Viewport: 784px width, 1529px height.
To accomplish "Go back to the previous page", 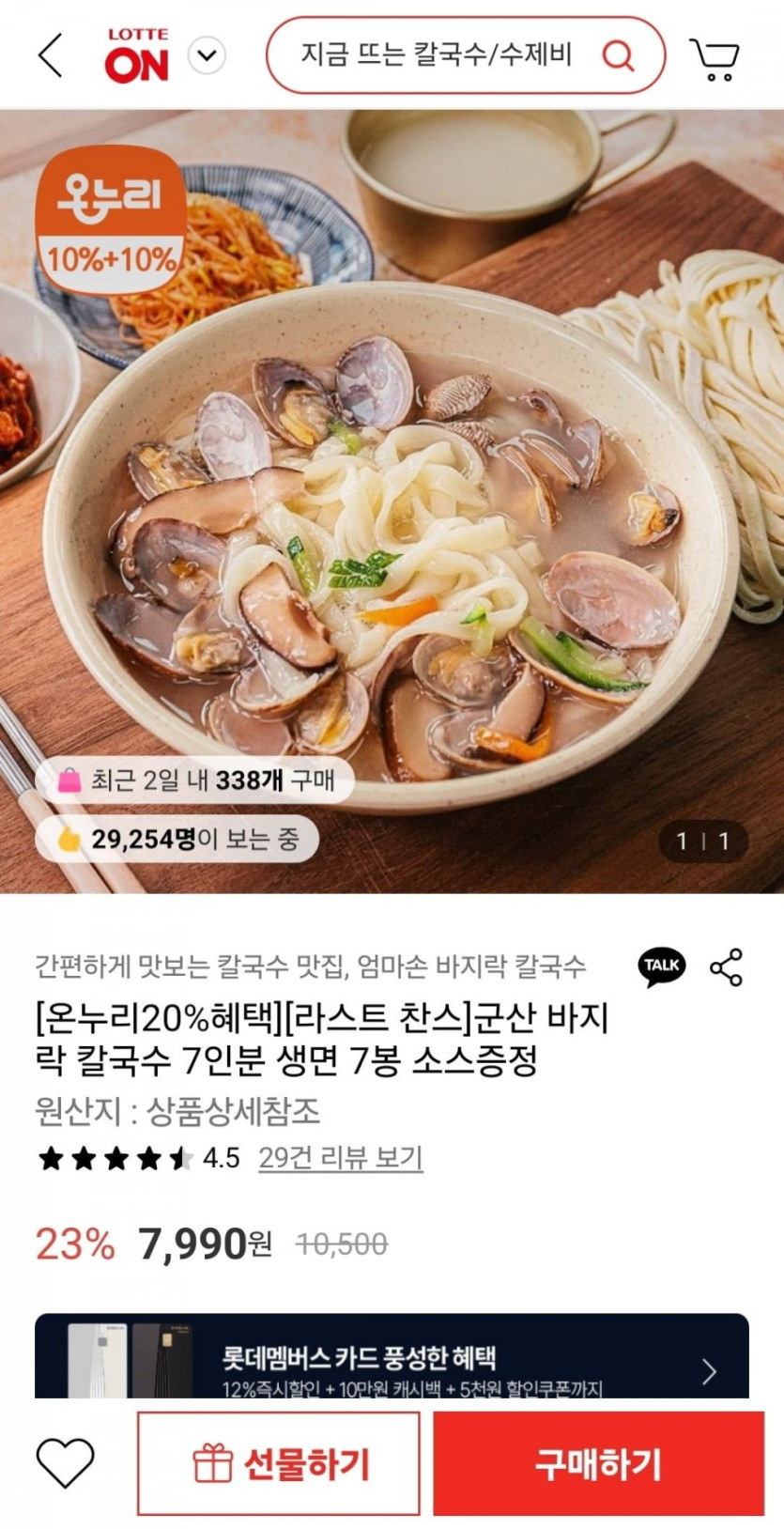I will (51, 55).
